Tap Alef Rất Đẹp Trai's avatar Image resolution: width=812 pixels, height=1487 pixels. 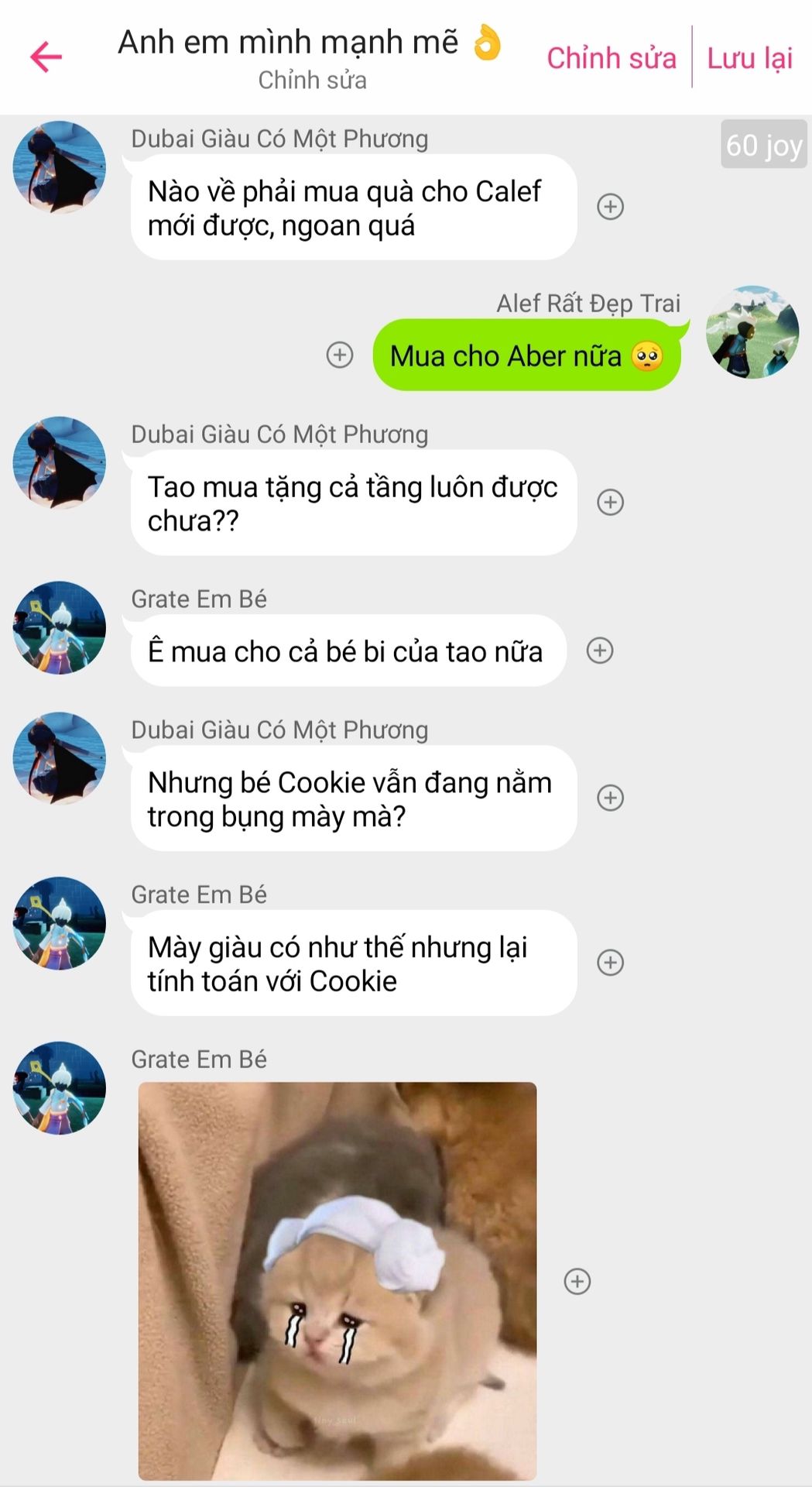[x=752, y=332]
